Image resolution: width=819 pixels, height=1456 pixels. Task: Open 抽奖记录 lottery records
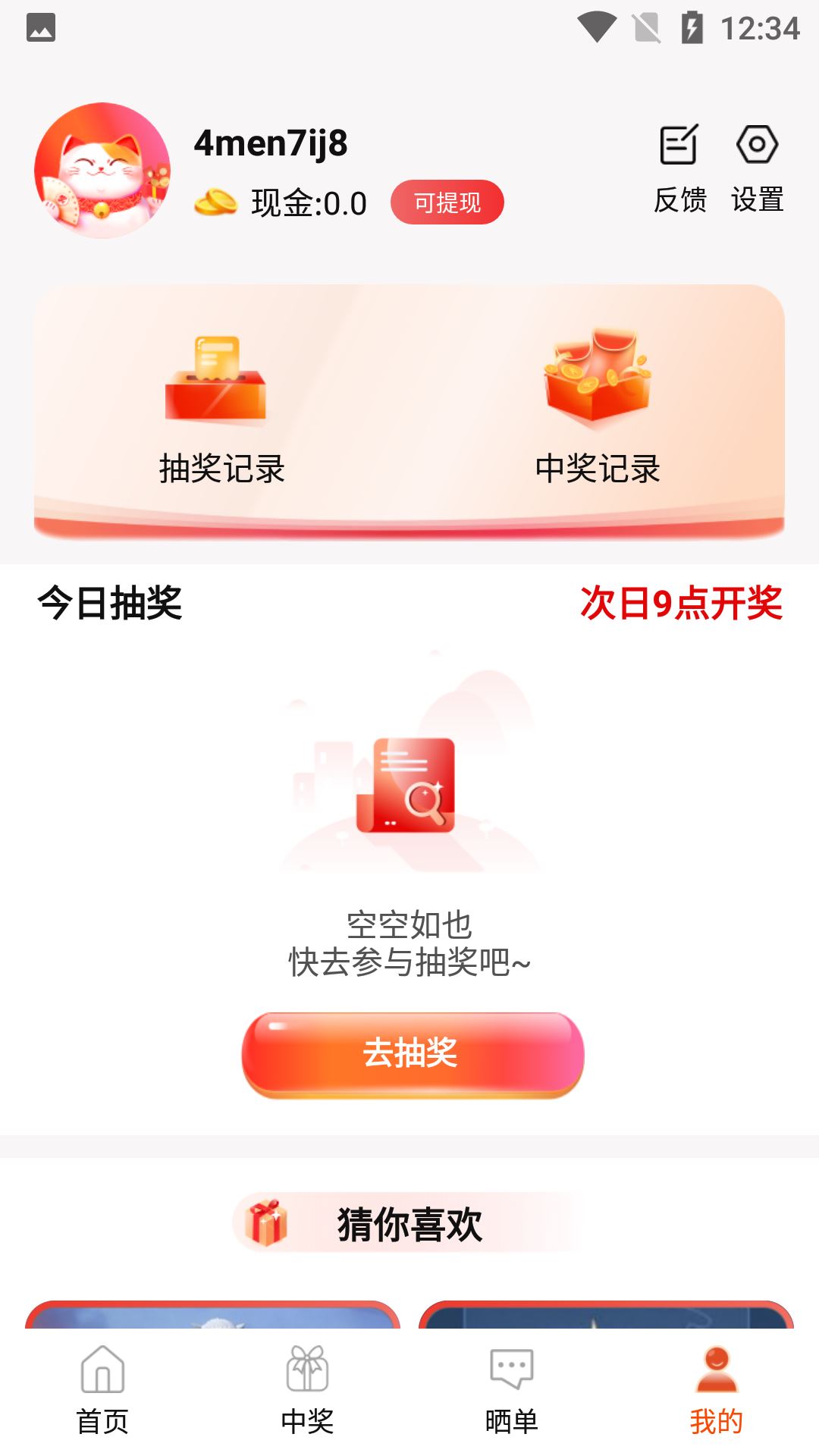[221, 409]
